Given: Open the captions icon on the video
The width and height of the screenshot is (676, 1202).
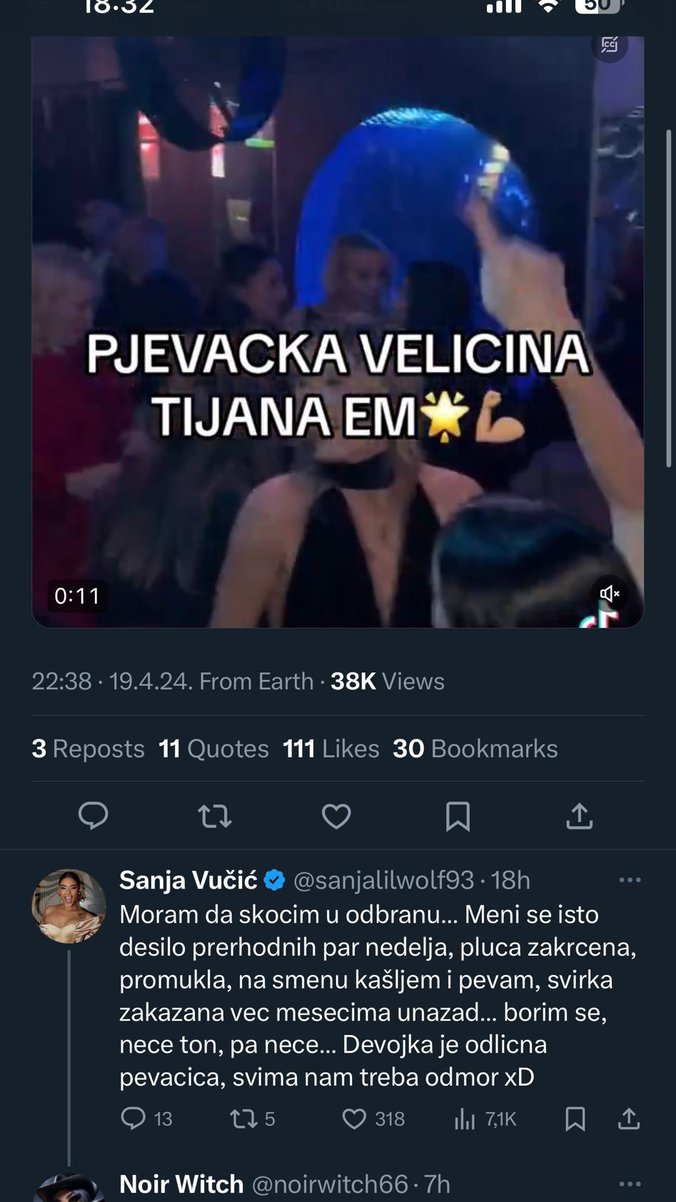Looking at the screenshot, I should [x=608, y=45].
